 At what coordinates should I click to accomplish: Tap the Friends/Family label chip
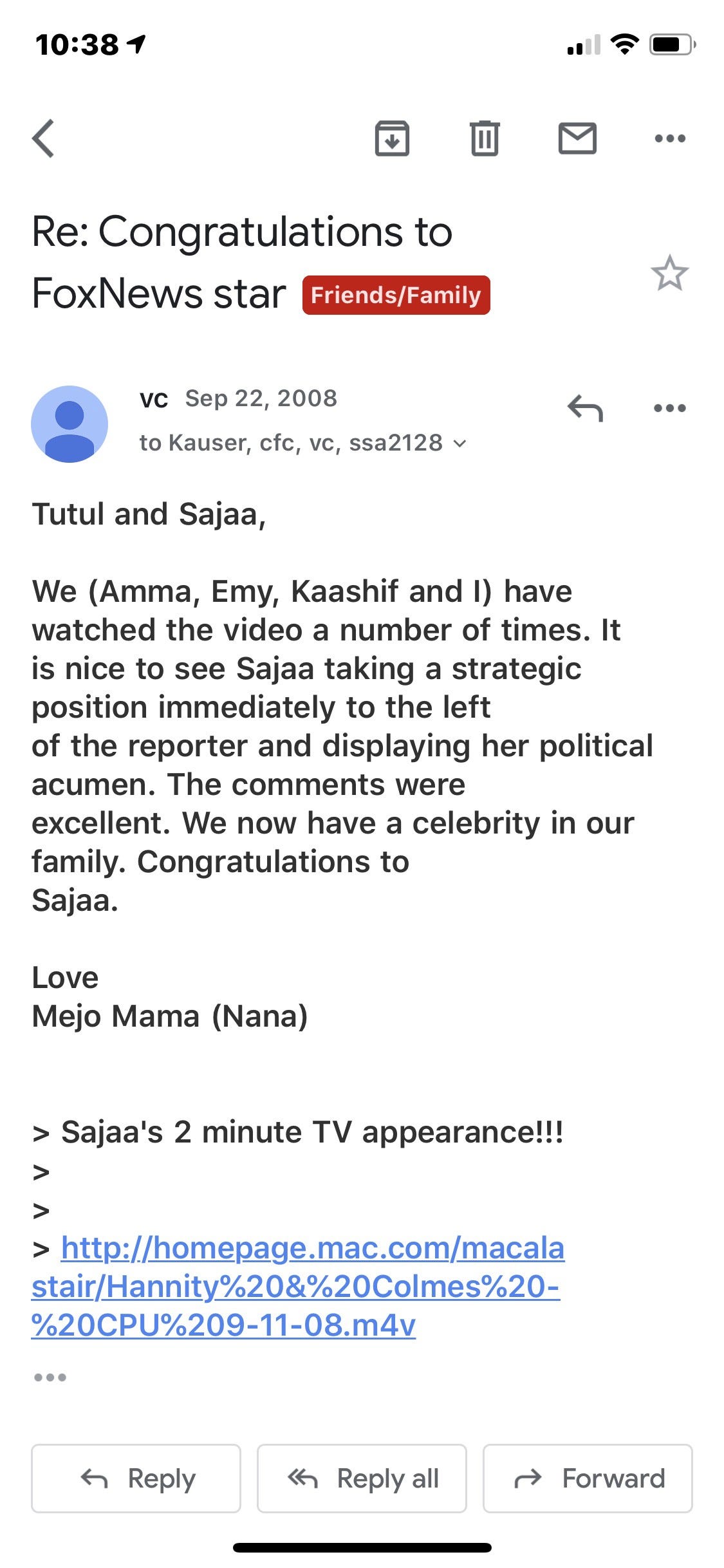tap(396, 295)
